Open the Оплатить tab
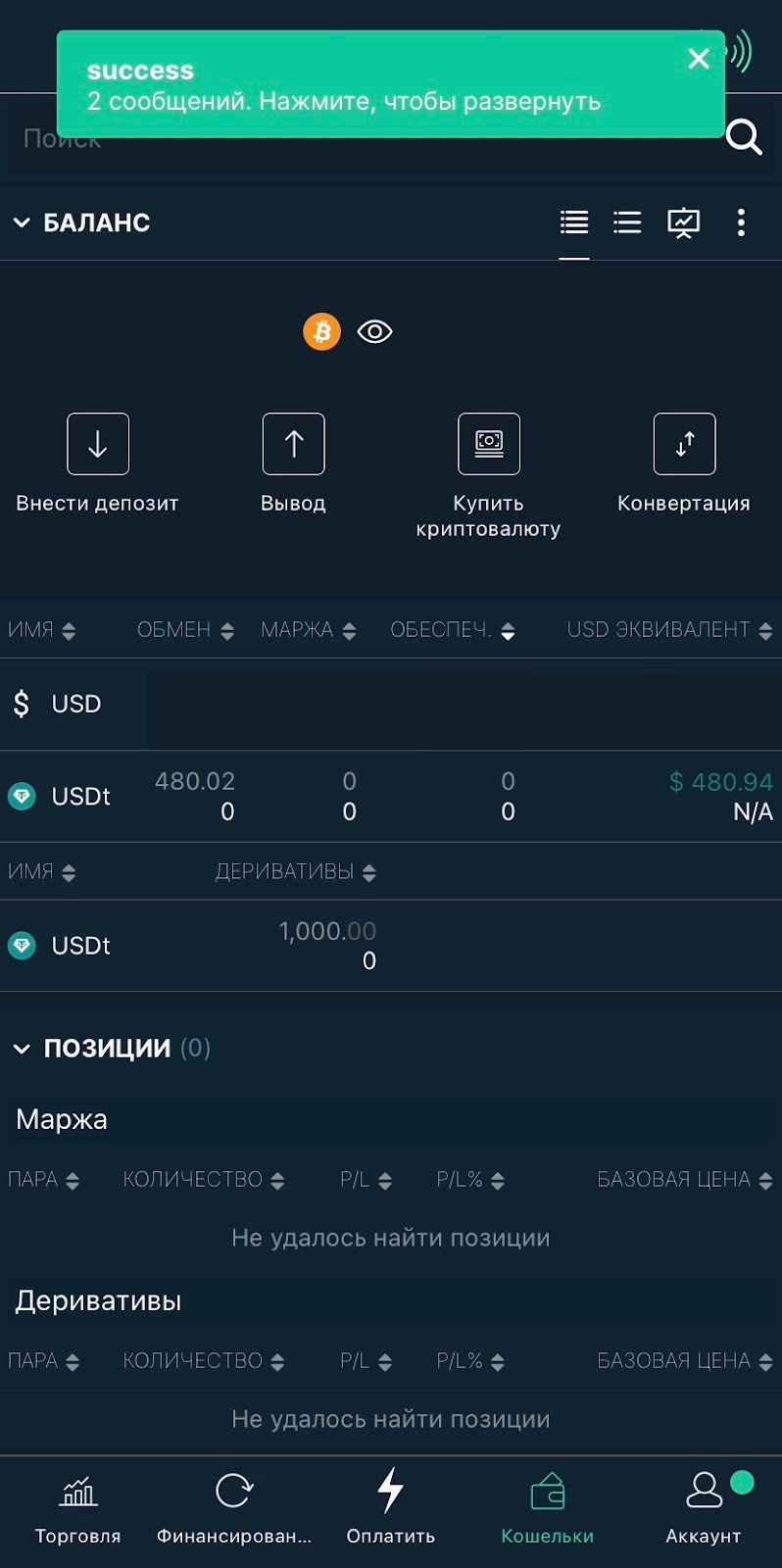 point(390,1510)
